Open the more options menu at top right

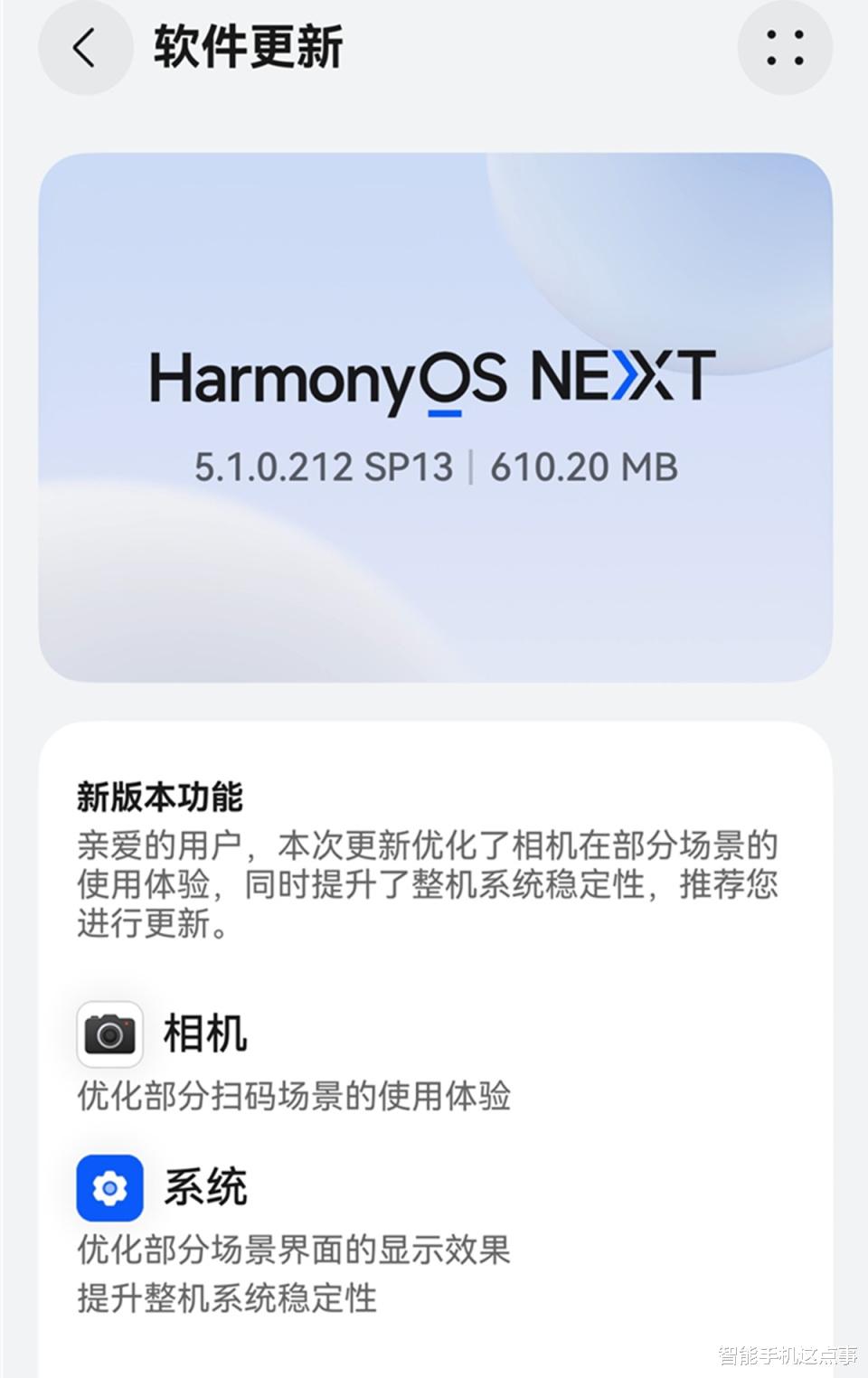click(785, 50)
